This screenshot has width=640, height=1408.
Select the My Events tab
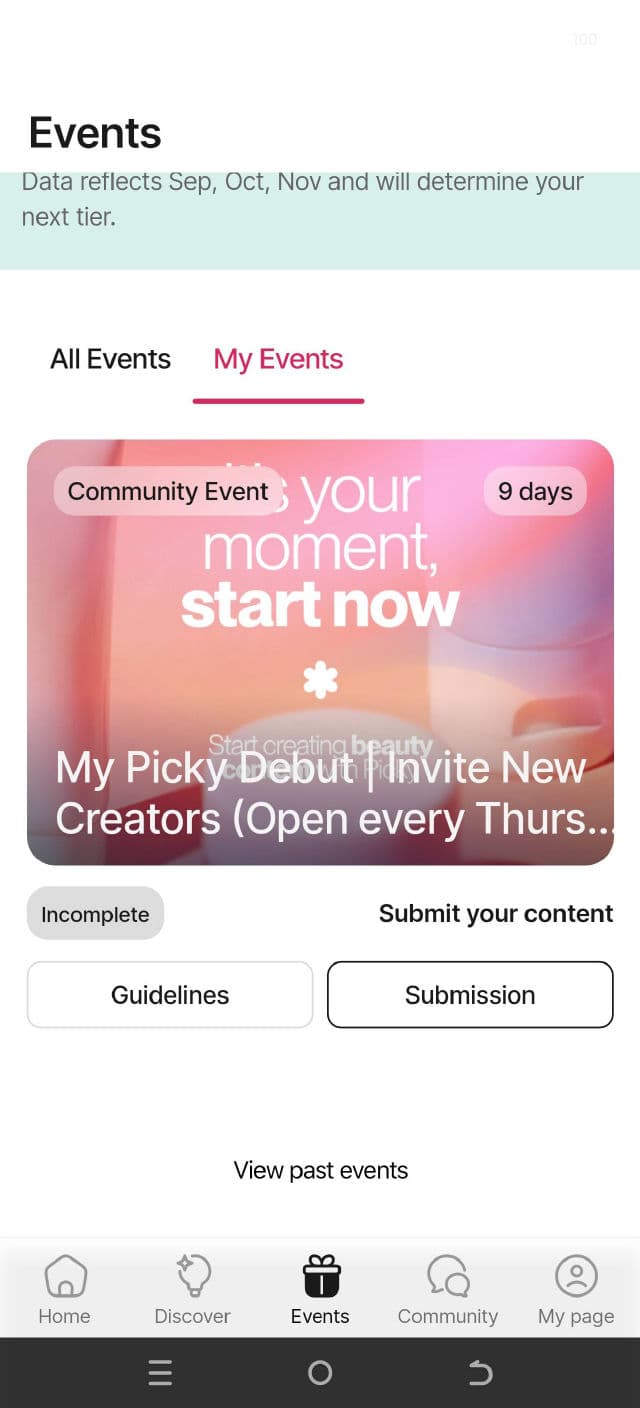point(278,359)
